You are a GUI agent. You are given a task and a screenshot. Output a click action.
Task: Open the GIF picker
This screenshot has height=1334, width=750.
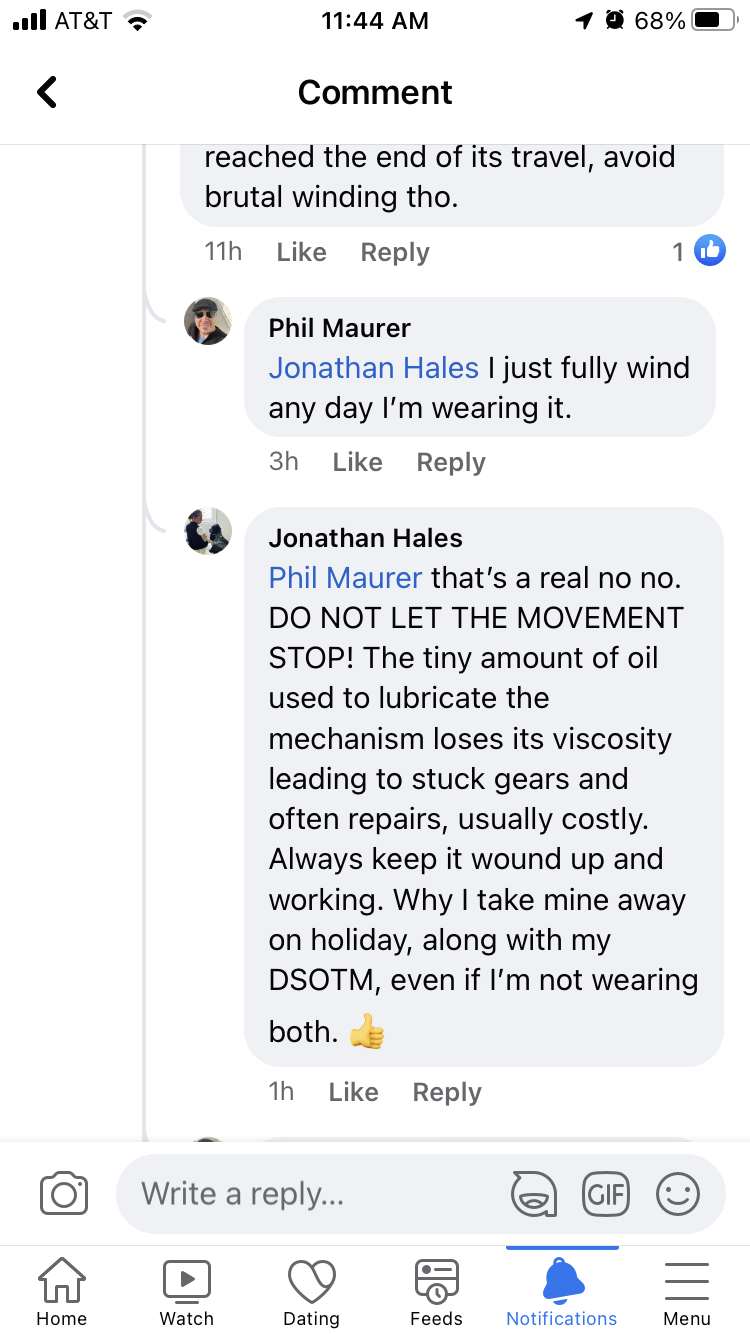[606, 1194]
